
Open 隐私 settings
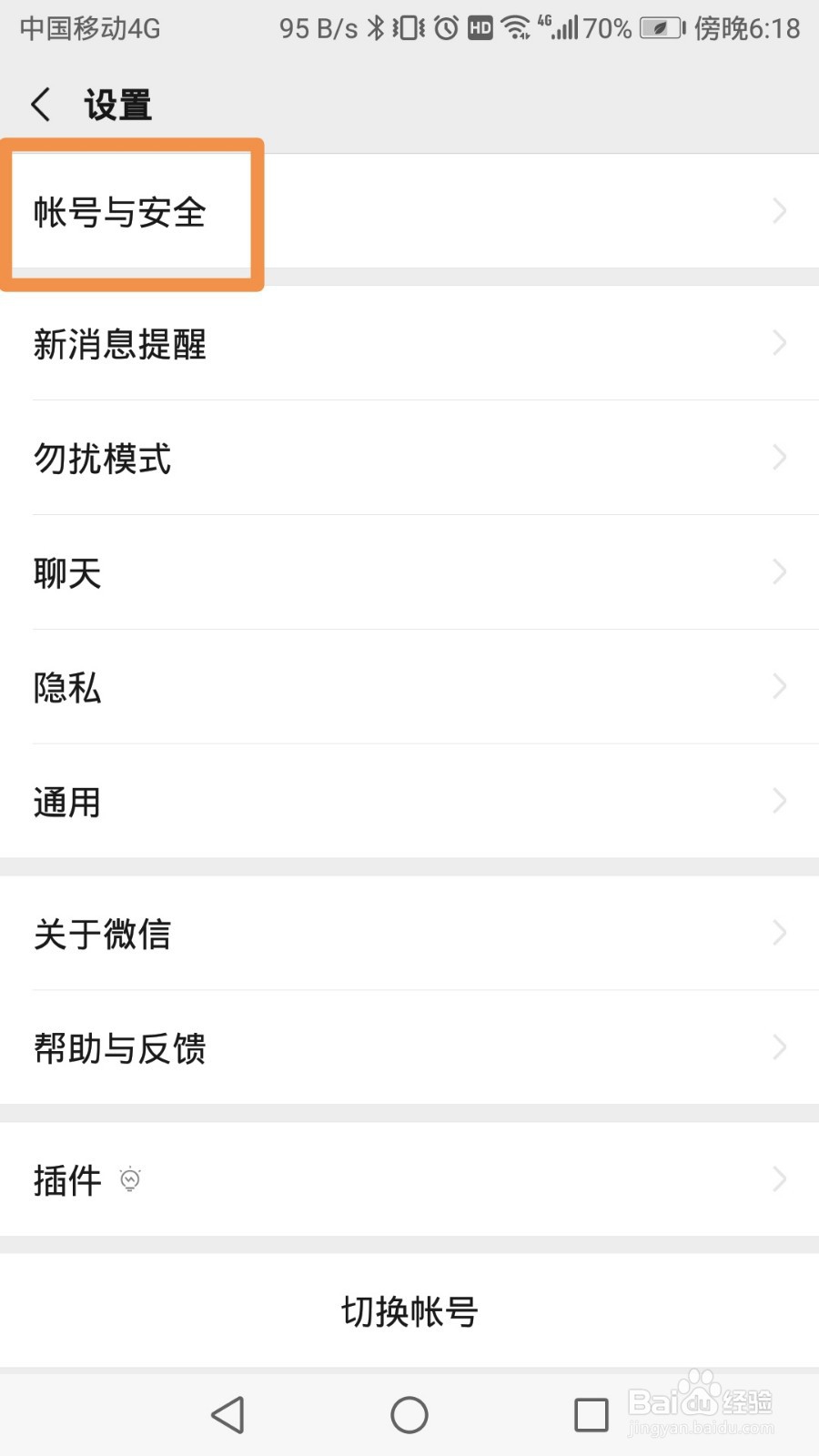tap(409, 687)
